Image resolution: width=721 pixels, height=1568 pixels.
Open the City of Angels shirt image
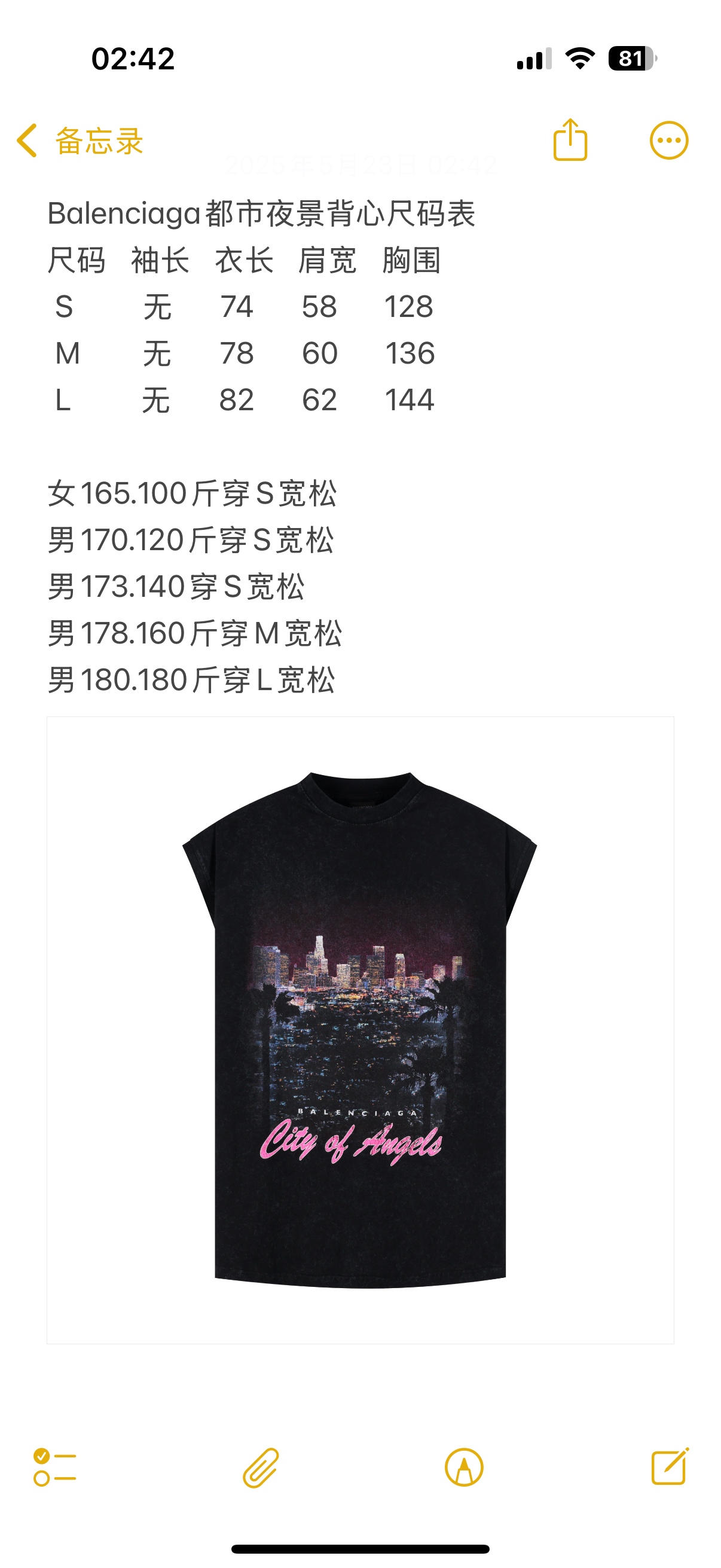[360, 1030]
